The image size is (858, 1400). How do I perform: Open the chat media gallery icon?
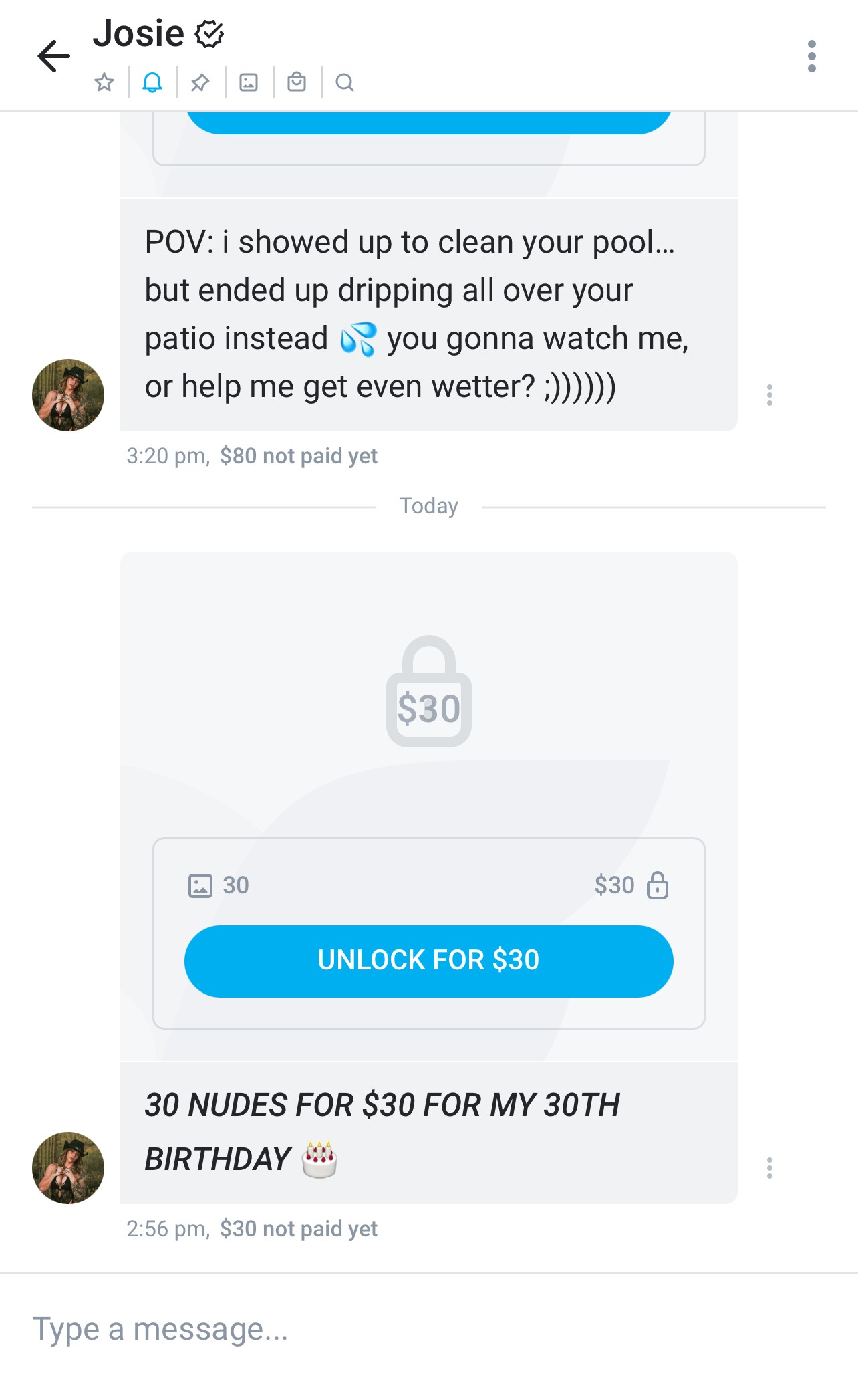click(x=249, y=82)
